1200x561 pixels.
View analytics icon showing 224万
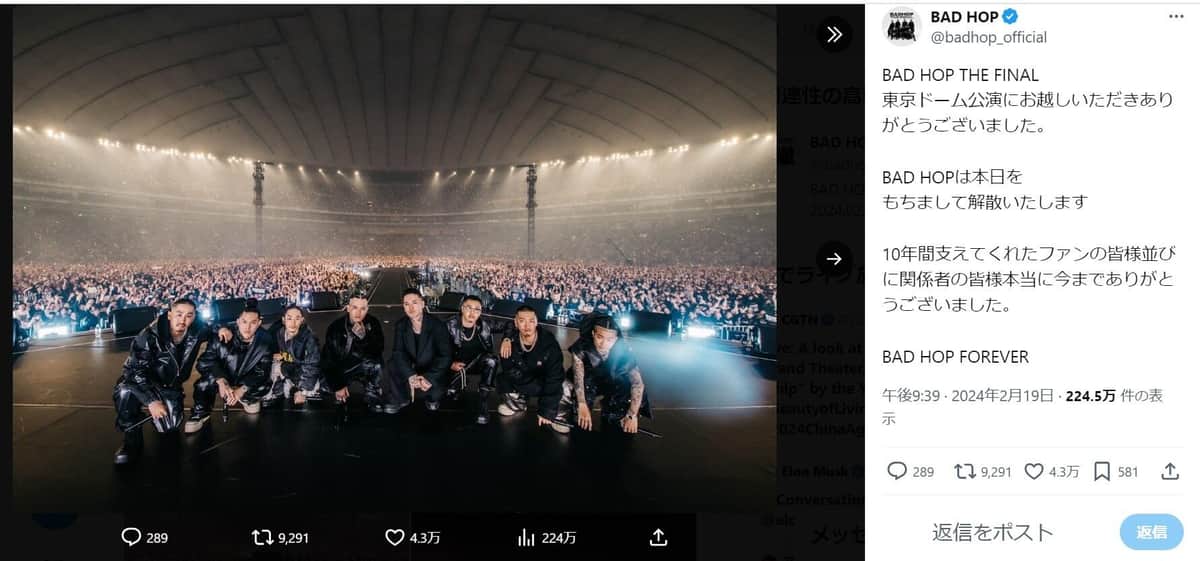(526, 537)
